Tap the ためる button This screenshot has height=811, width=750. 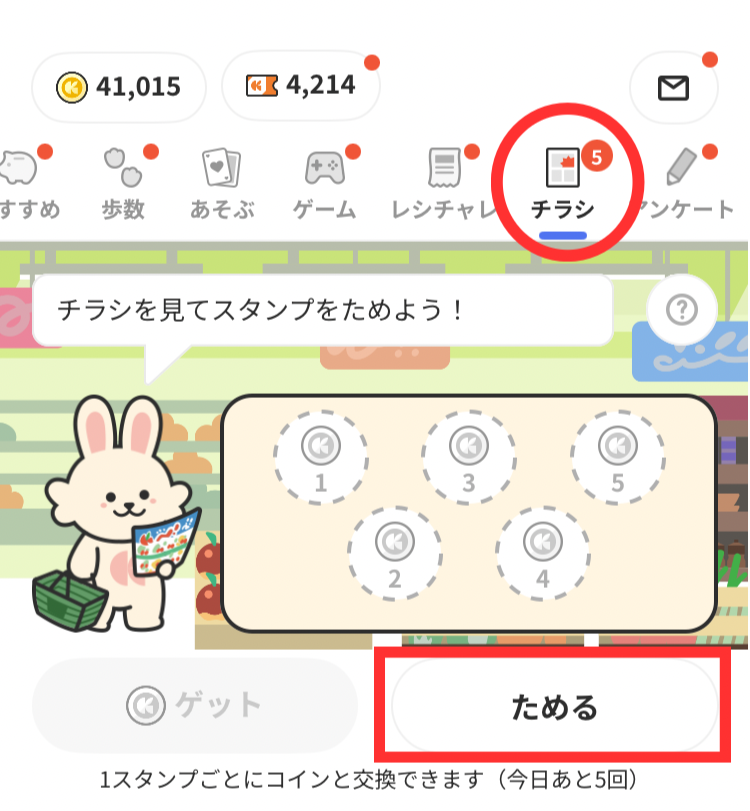pos(554,707)
